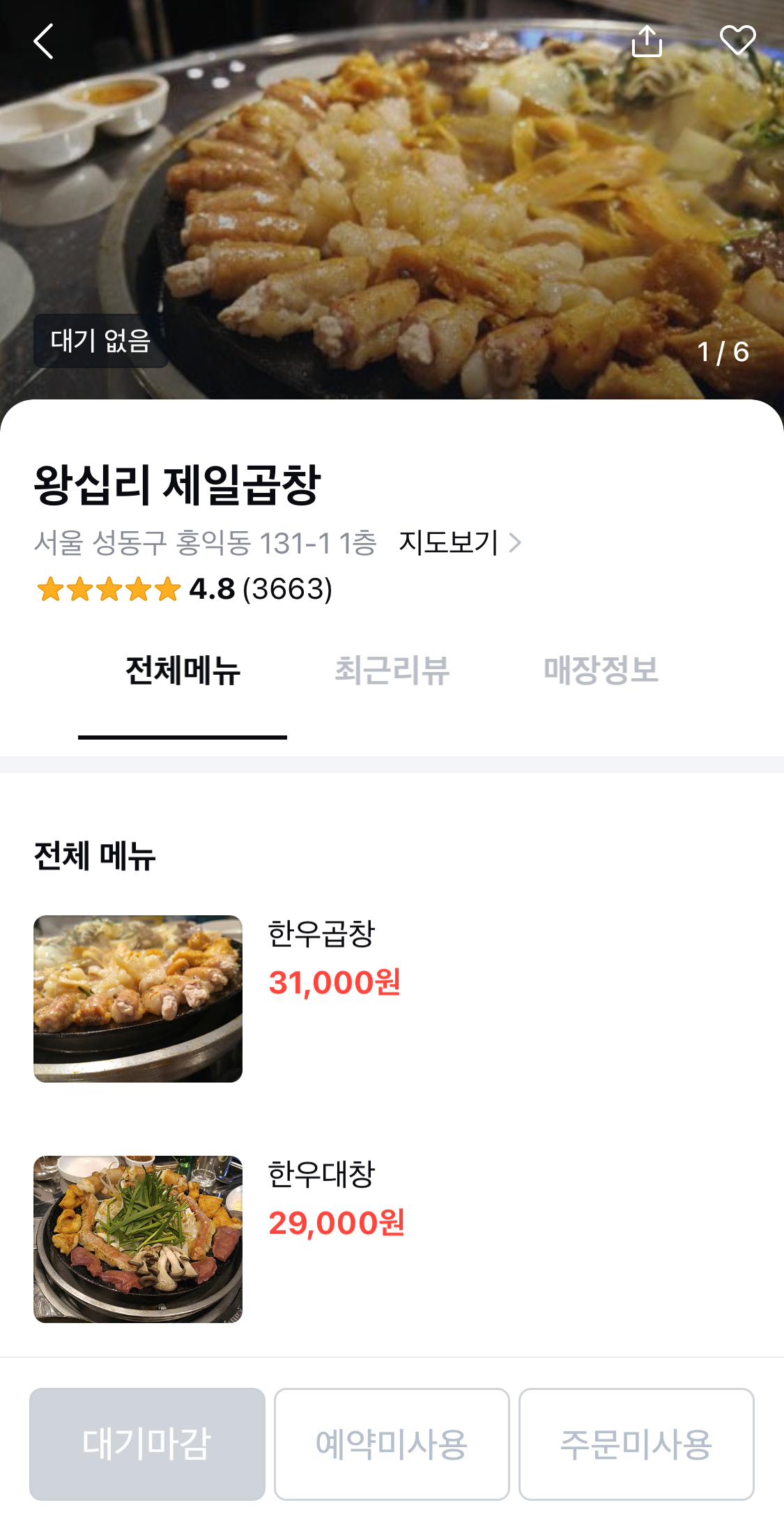Switch to the 최근리뷰 tab
The height and width of the screenshot is (1528, 784).
pyautogui.click(x=392, y=671)
